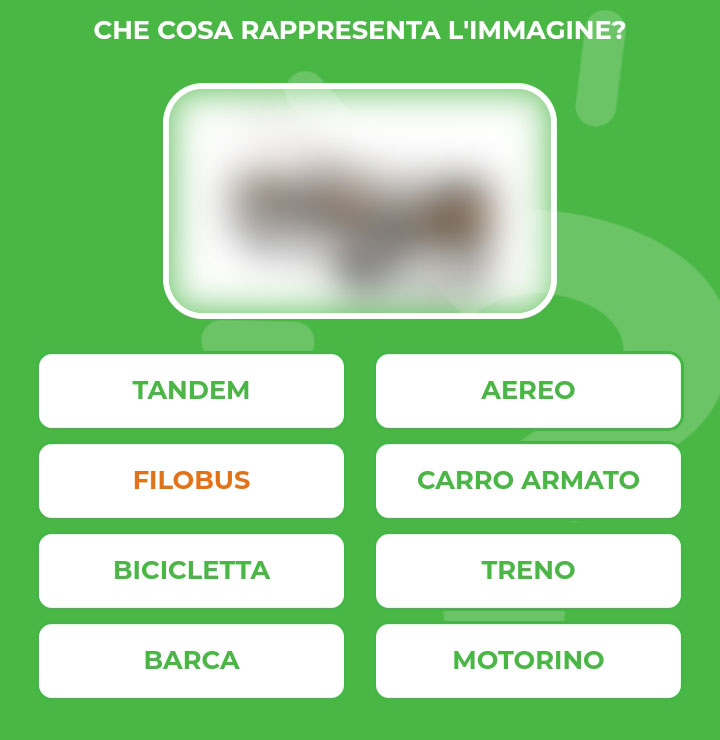Choose the bottom-left answer button

point(191,660)
